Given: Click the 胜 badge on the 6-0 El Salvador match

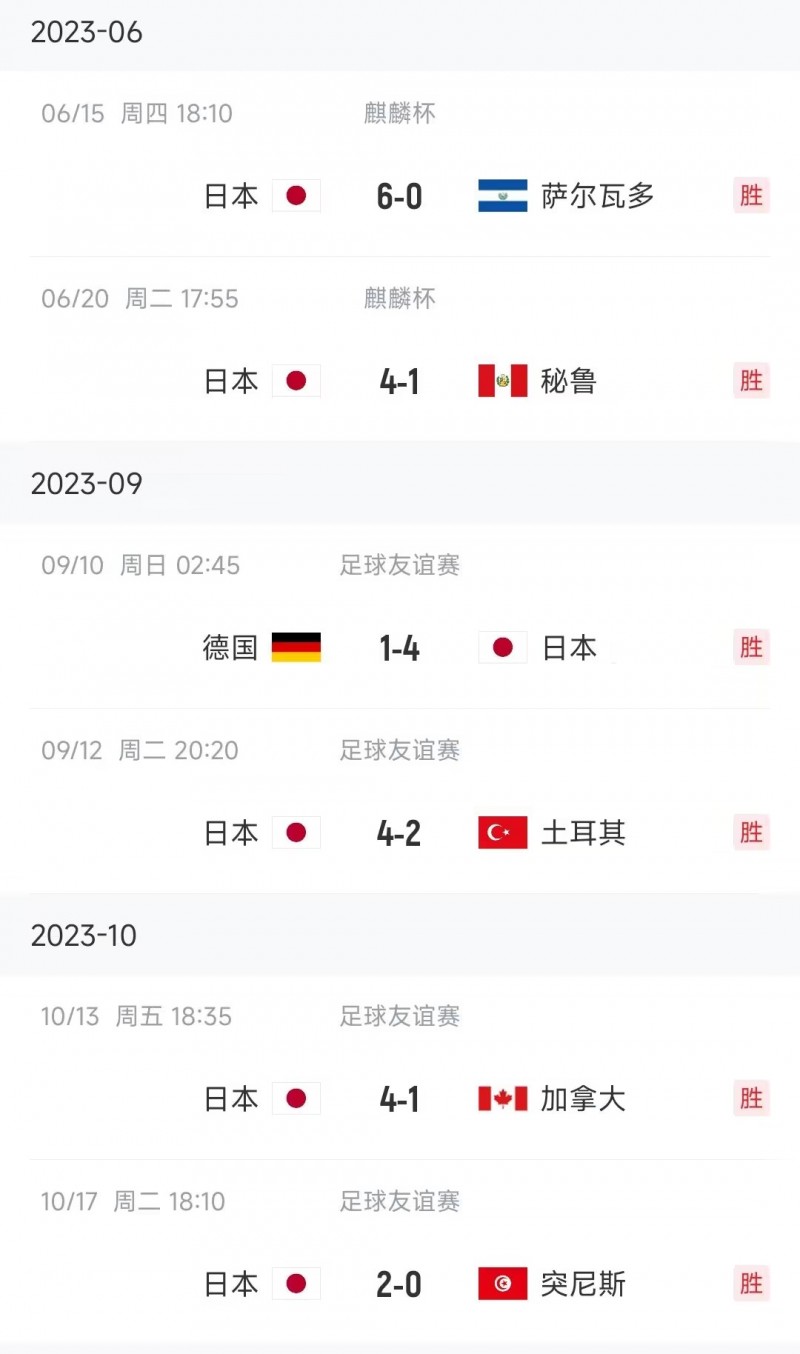Looking at the screenshot, I should point(751,197).
